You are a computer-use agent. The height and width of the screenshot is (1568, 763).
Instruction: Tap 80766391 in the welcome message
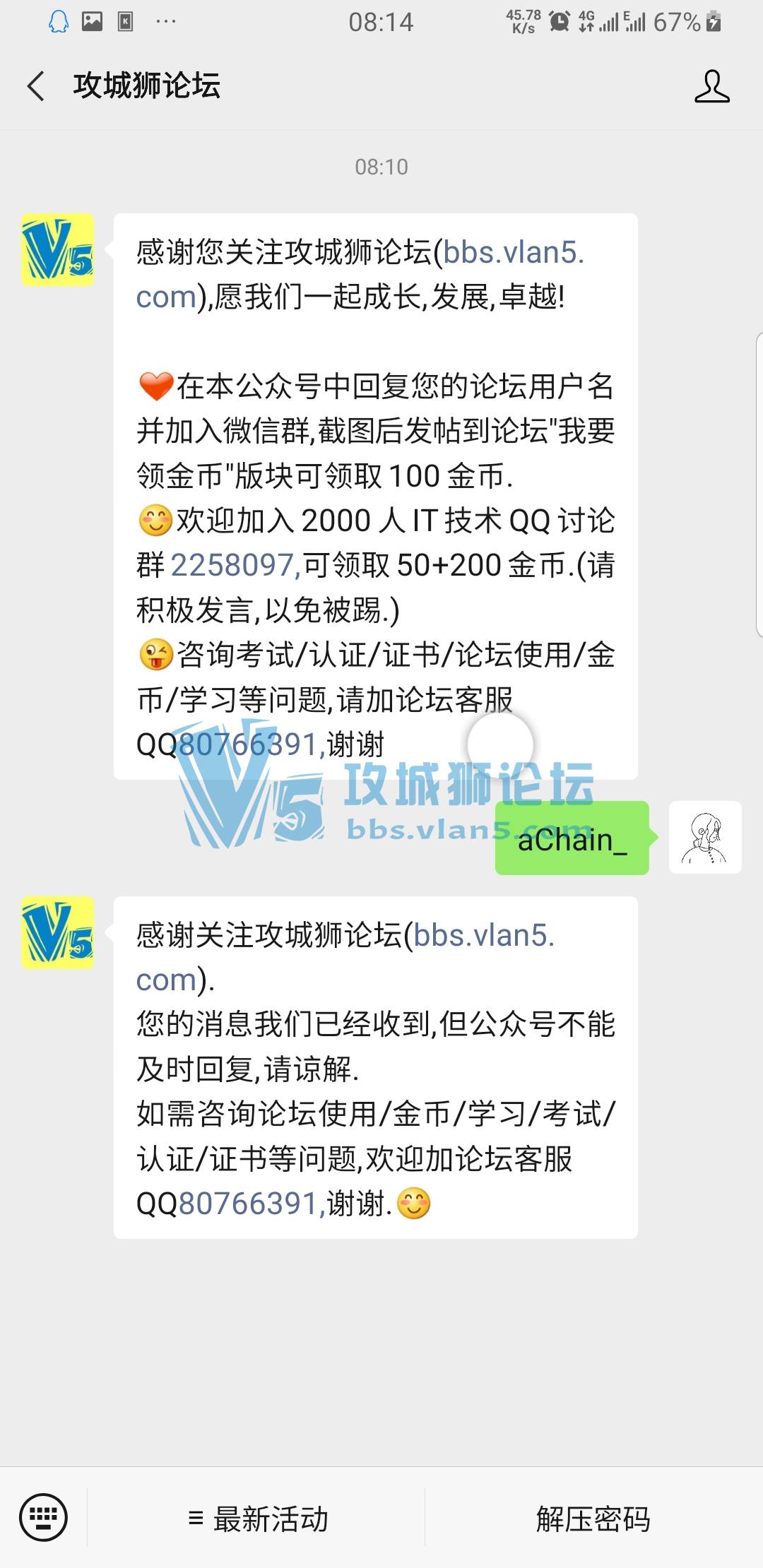(x=249, y=744)
